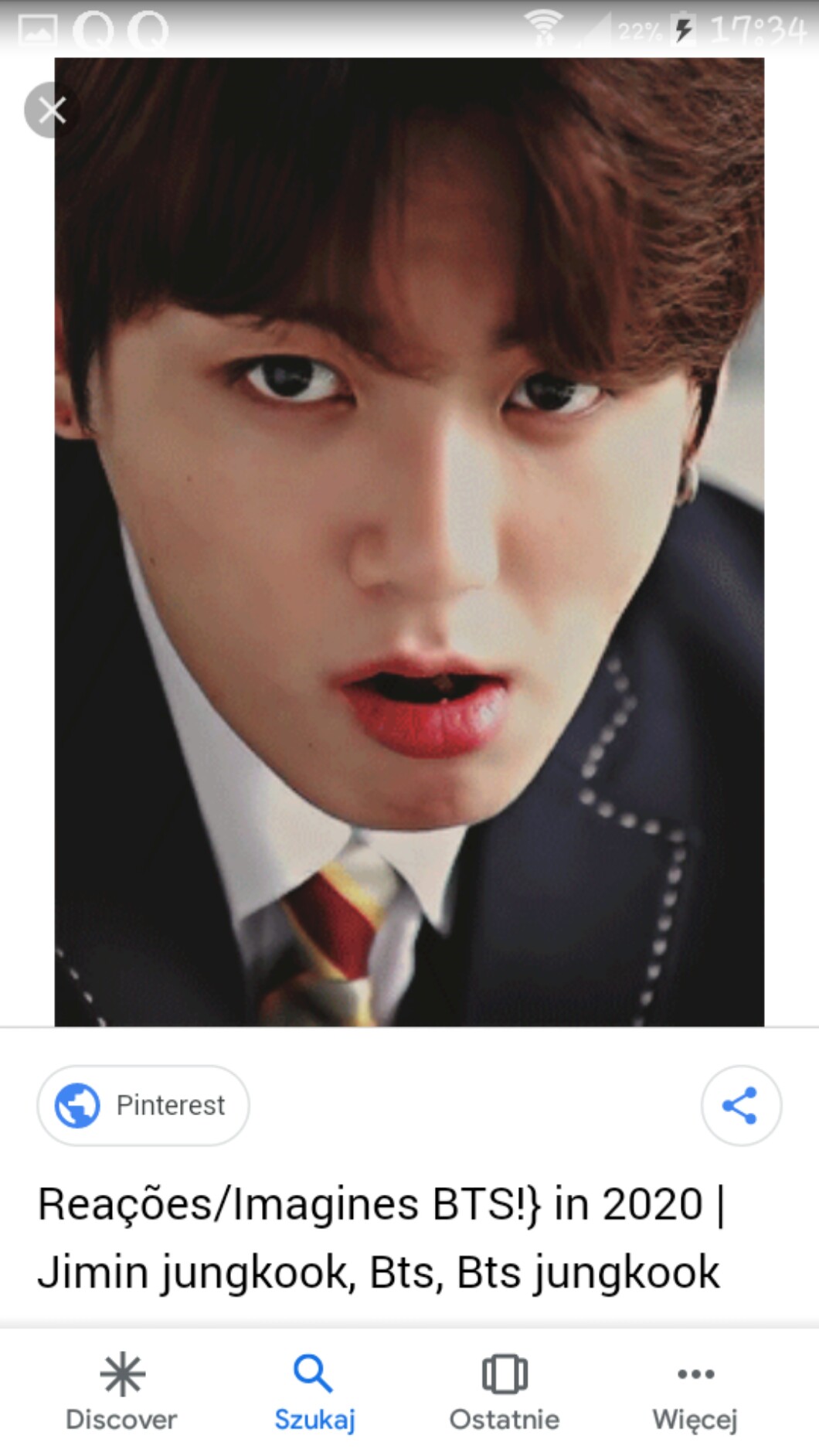Go to the Szukaj tab
The height and width of the screenshot is (1456, 819).
coord(314,1393)
